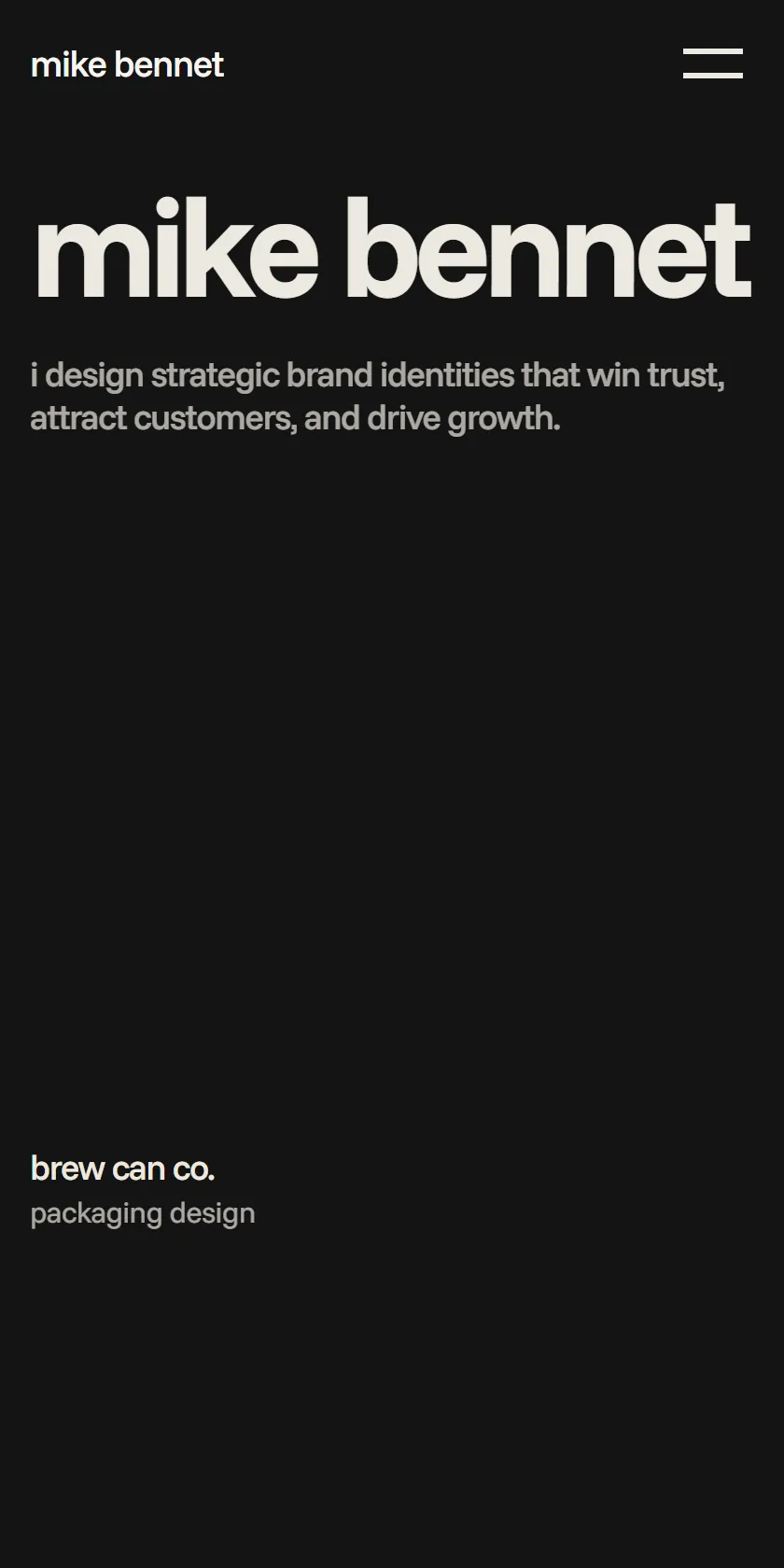Open the brew can co. project

[x=122, y=1168]
